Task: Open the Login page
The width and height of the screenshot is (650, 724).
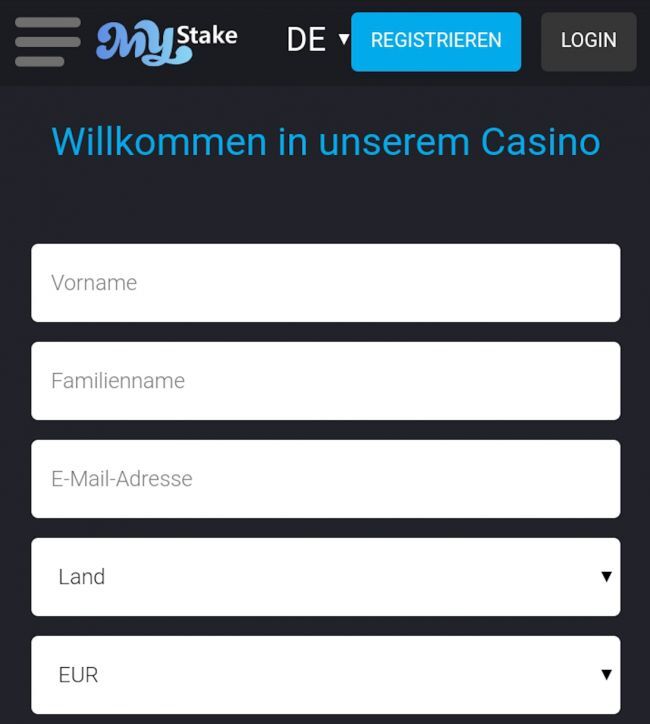Action: tap(588, 41)
